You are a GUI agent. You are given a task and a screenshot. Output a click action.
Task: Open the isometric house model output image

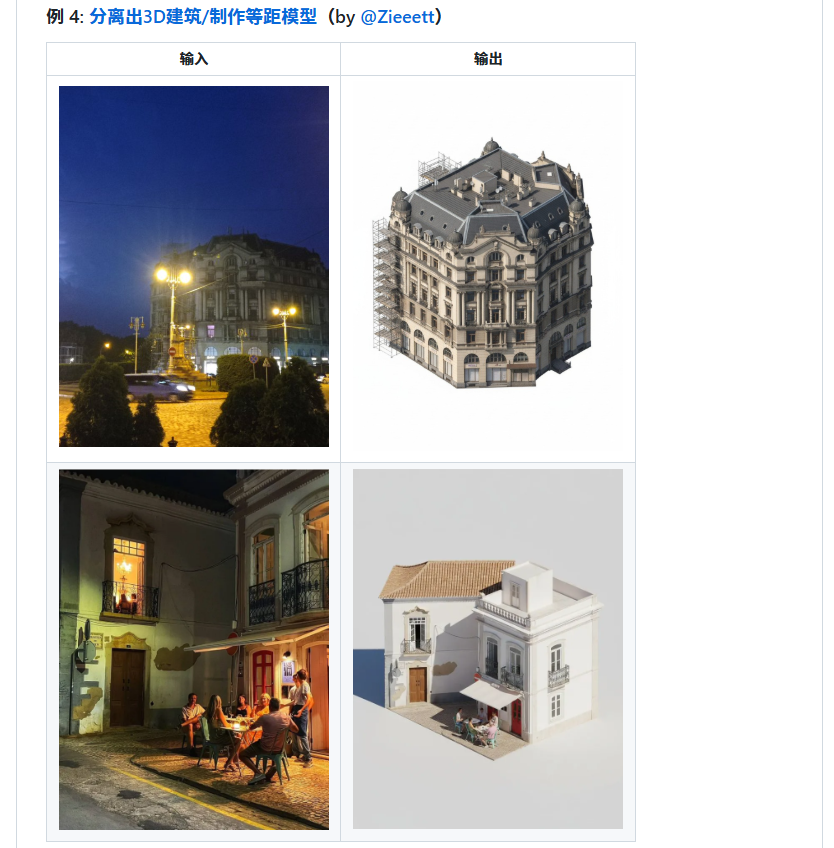click(487, 649)
